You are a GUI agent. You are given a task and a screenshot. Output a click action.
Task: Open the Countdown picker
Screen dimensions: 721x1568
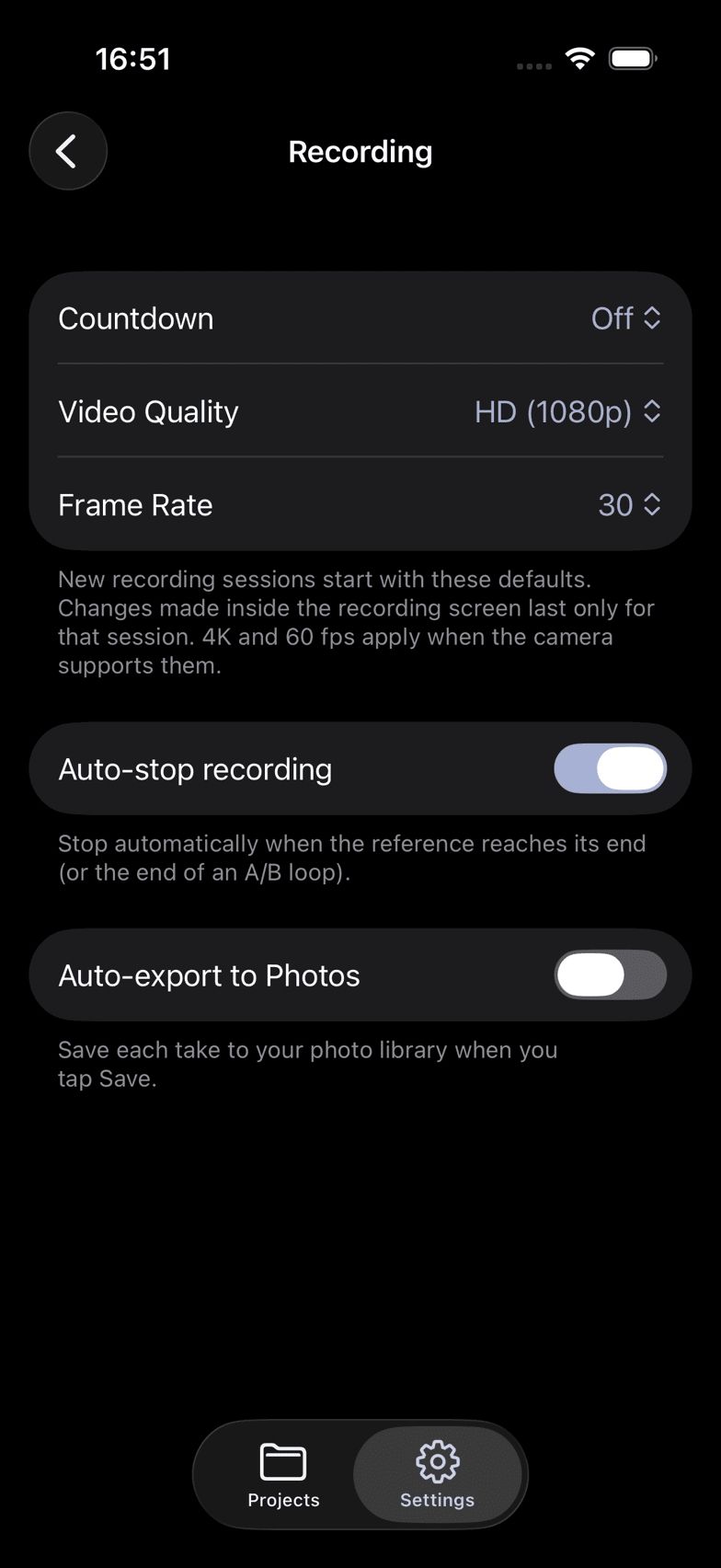625,318
